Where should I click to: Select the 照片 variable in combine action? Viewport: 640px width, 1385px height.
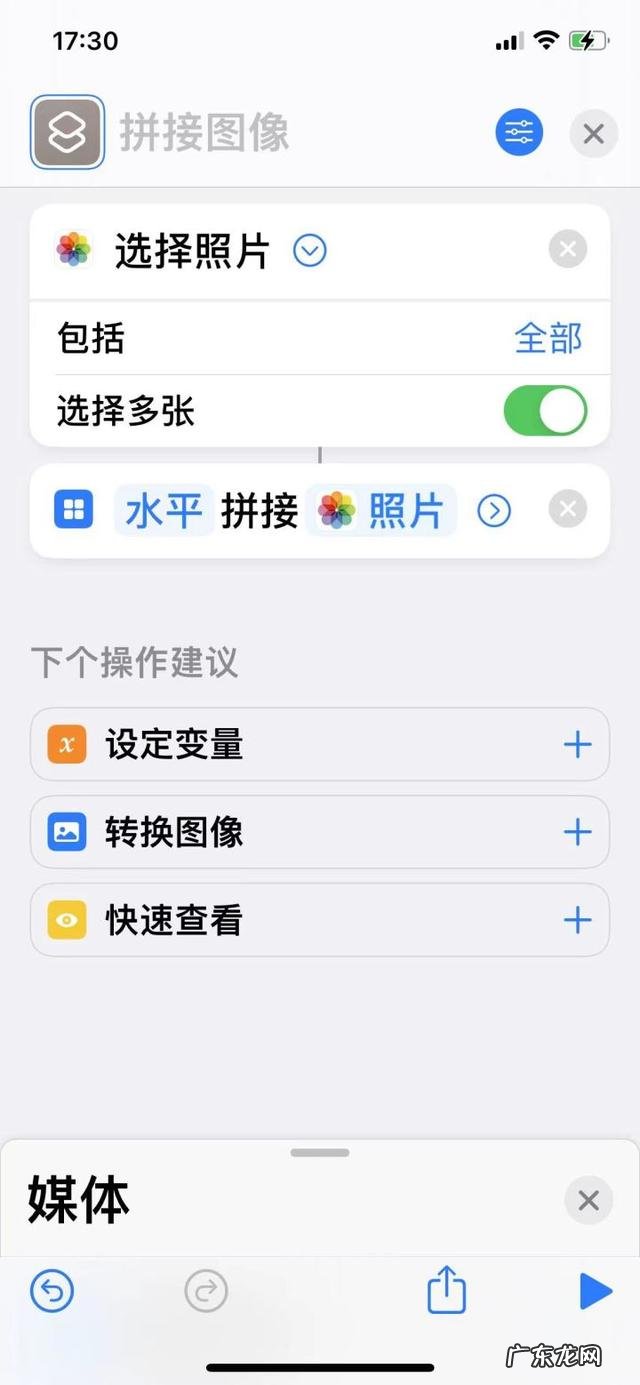382,511
